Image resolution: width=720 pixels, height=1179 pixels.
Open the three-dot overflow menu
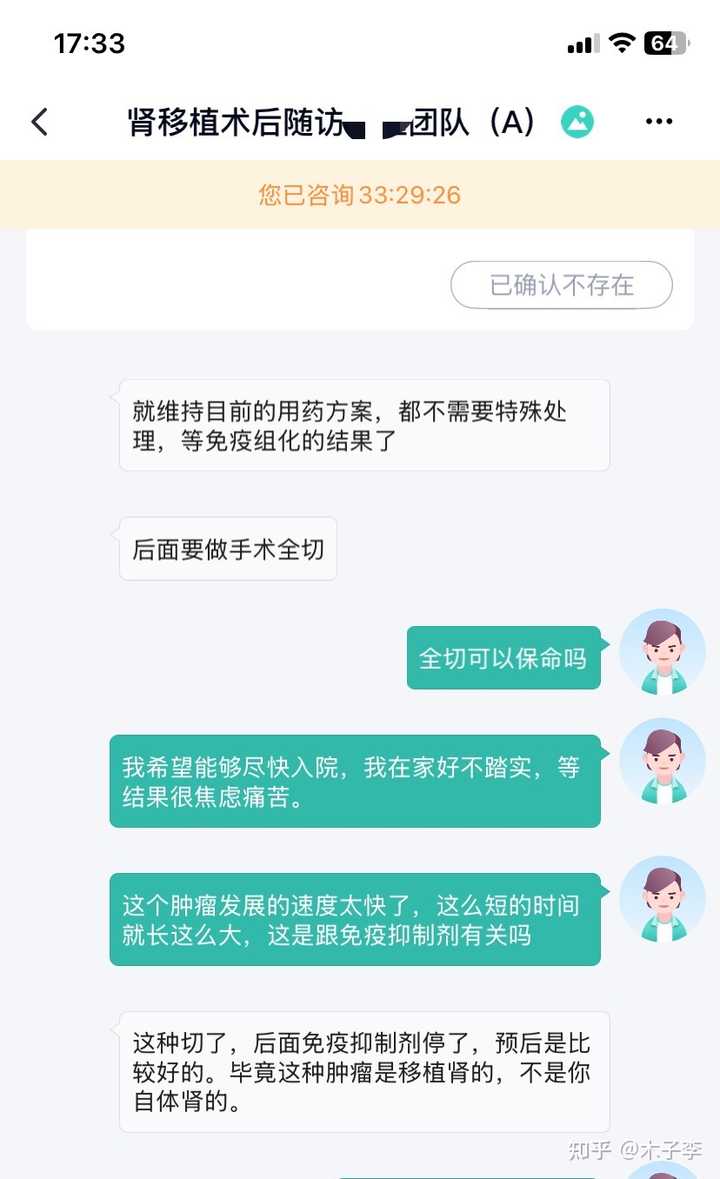[x=659, y=122]
